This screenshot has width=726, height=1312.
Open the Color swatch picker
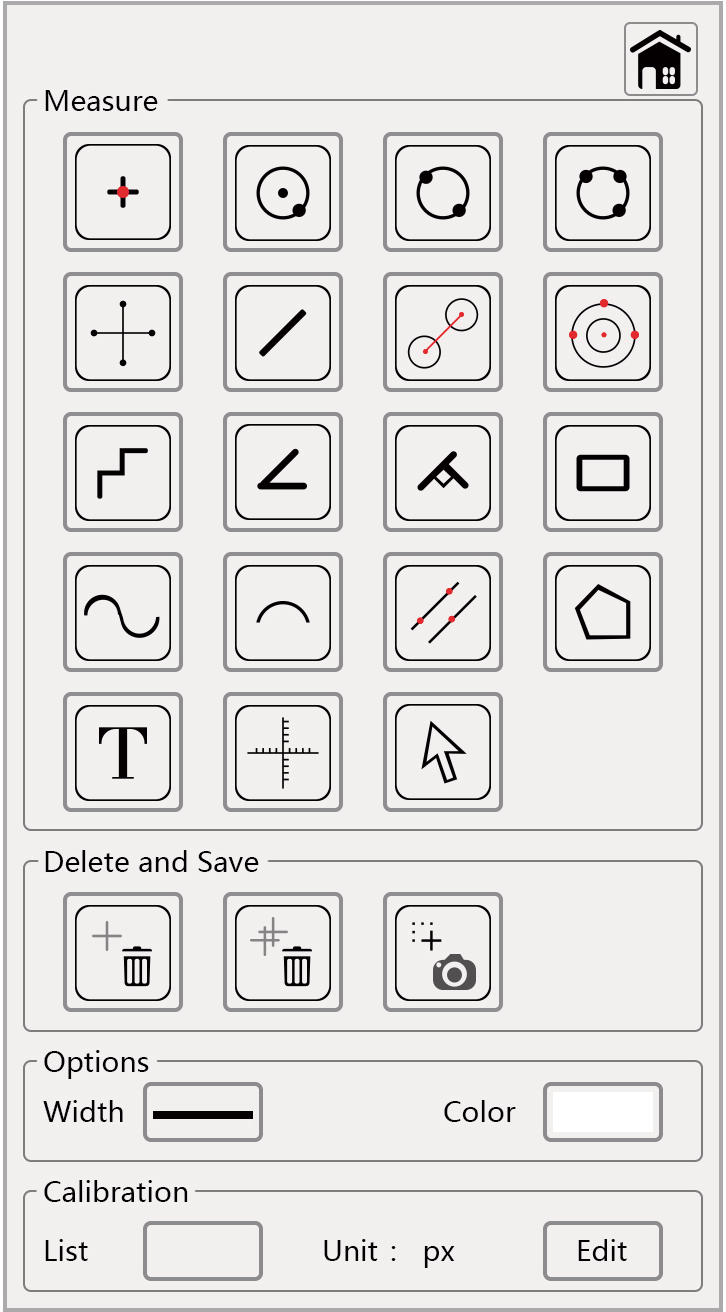click(603, 1112)
